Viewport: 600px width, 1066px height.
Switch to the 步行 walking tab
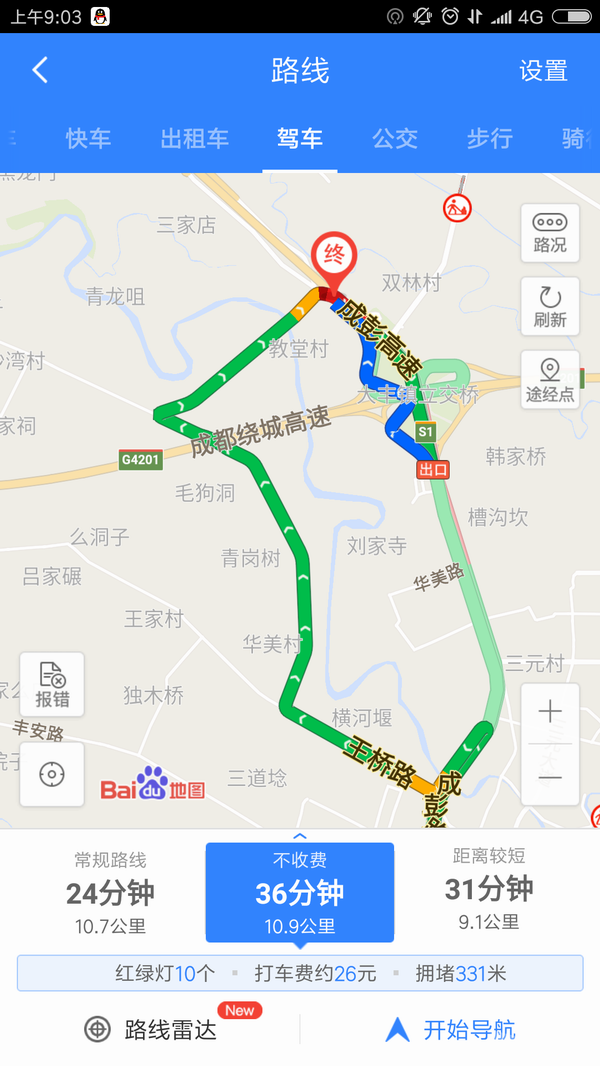[490, 139]
